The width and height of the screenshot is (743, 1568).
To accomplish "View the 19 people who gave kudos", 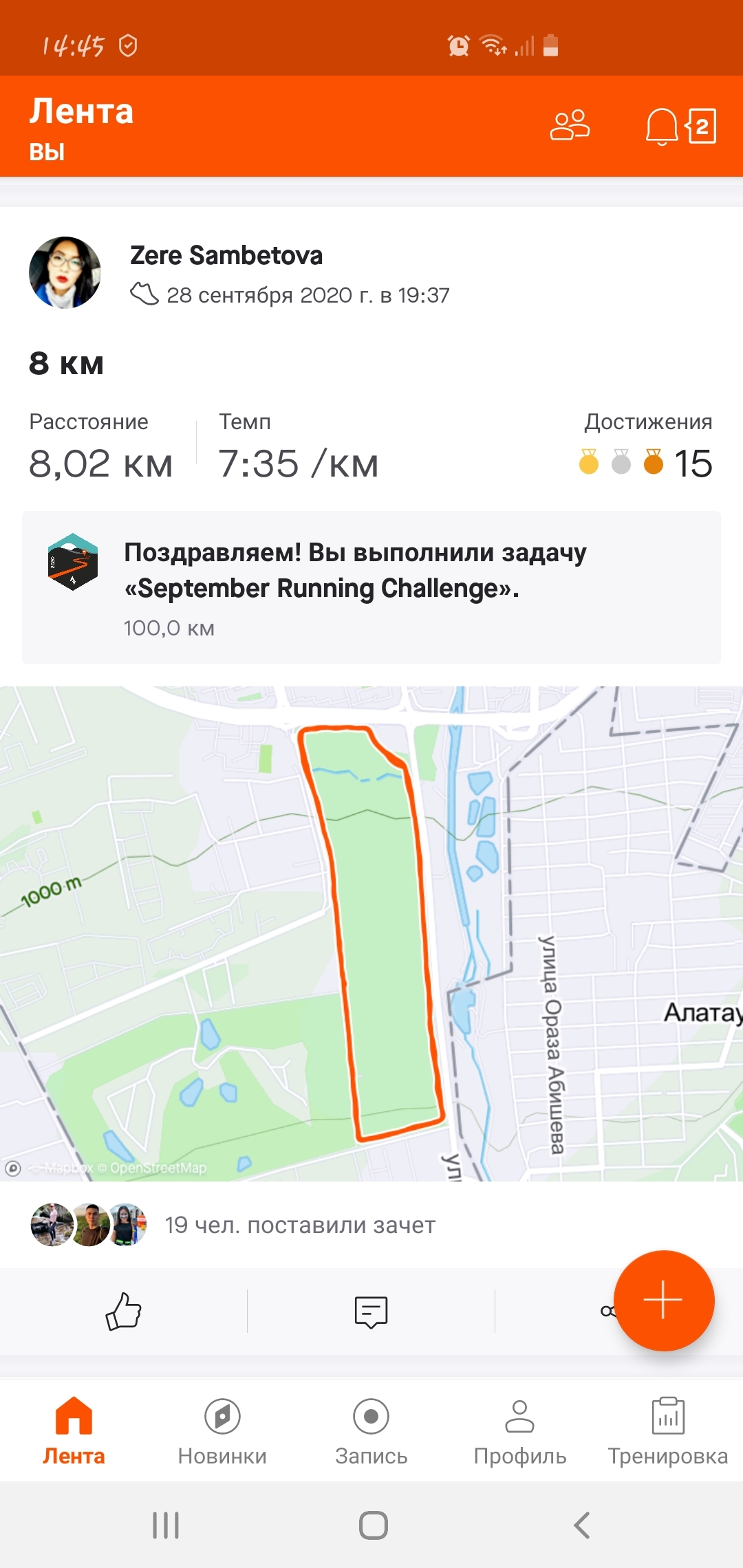I will (300, 1225).
